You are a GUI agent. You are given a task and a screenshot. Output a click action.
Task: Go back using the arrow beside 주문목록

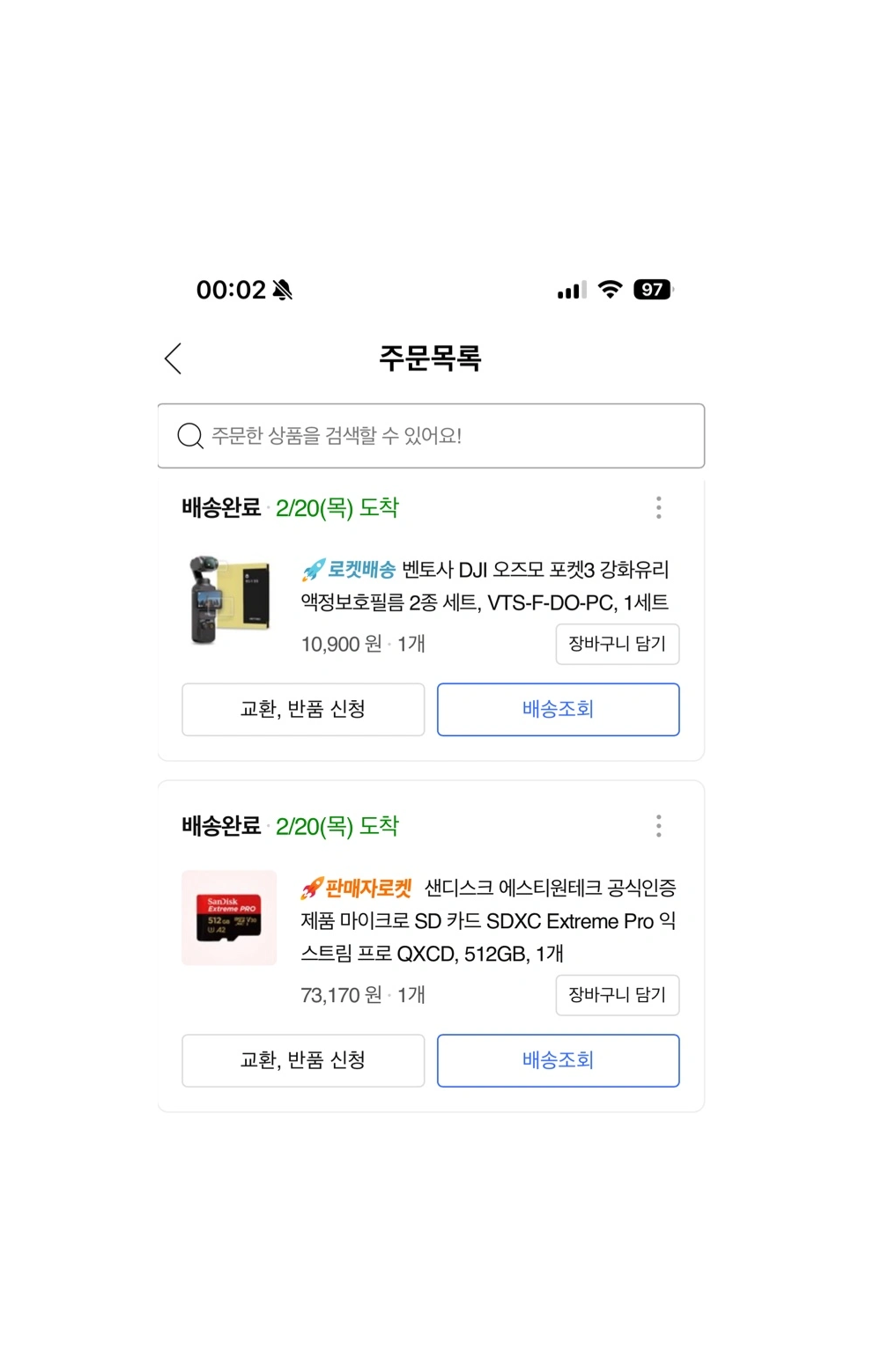(x=174, y=358)
